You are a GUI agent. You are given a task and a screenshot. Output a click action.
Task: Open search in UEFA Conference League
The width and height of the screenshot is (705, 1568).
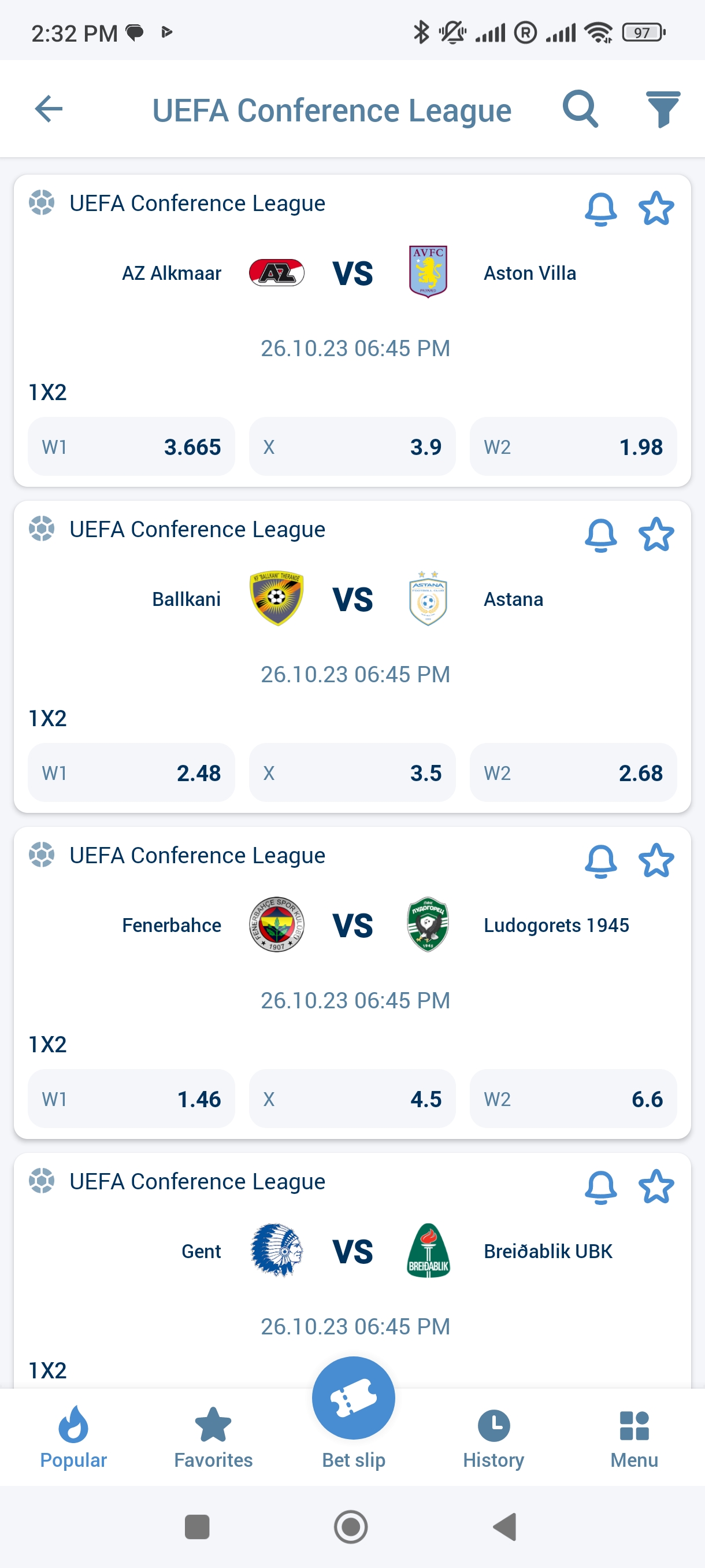pyautogui.click(x=580, y=110)
